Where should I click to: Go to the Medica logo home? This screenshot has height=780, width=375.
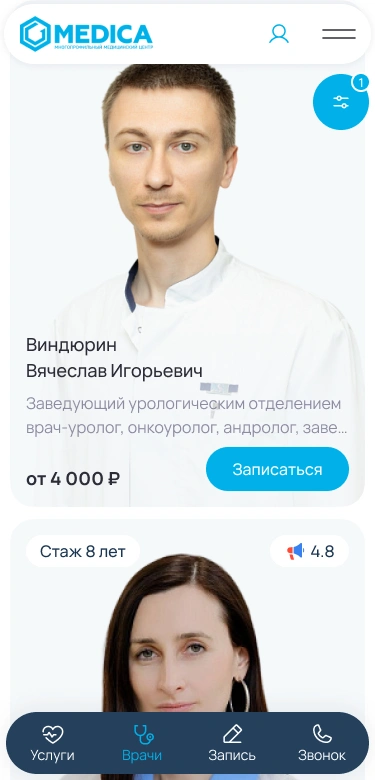point(86,34)
